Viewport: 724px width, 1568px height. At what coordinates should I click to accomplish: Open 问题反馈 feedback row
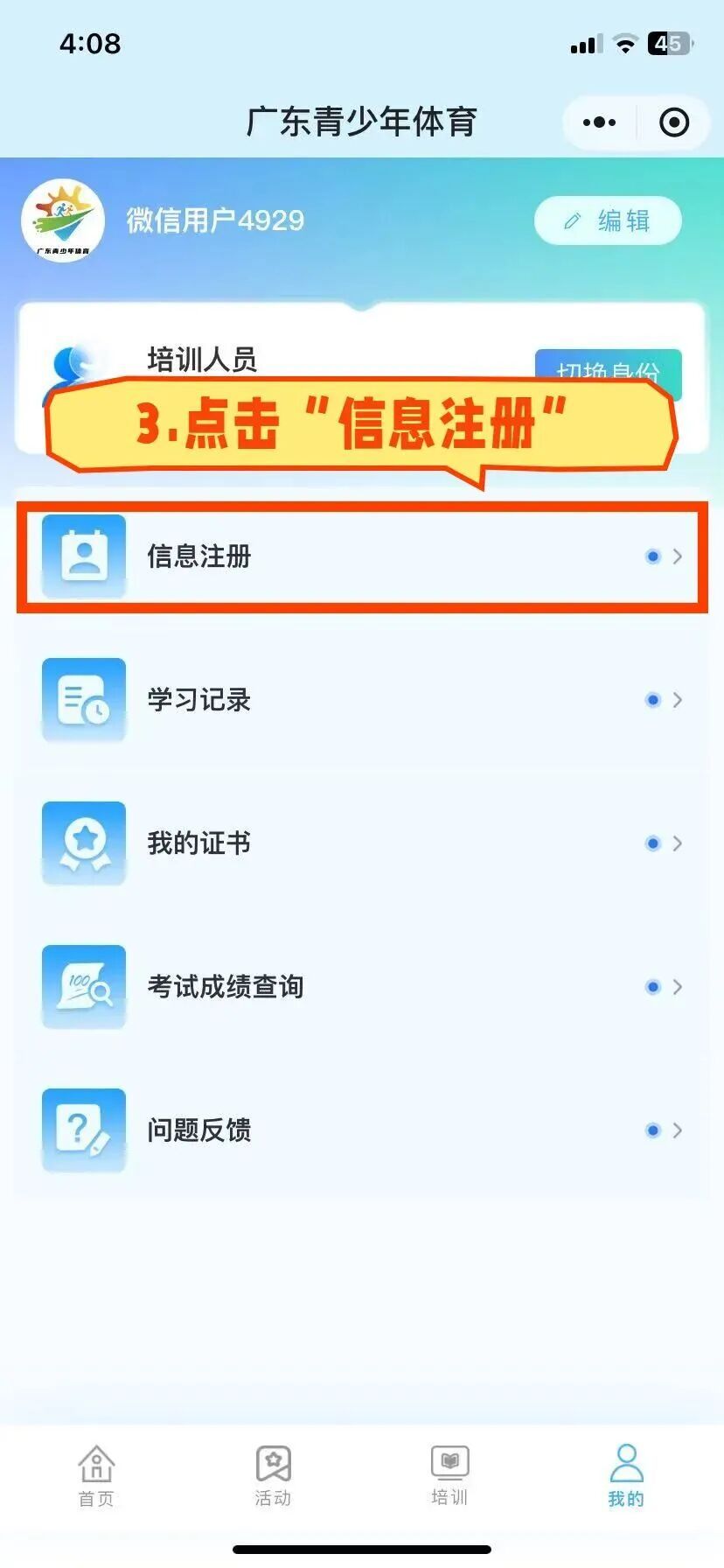[x=362, y=1130]
